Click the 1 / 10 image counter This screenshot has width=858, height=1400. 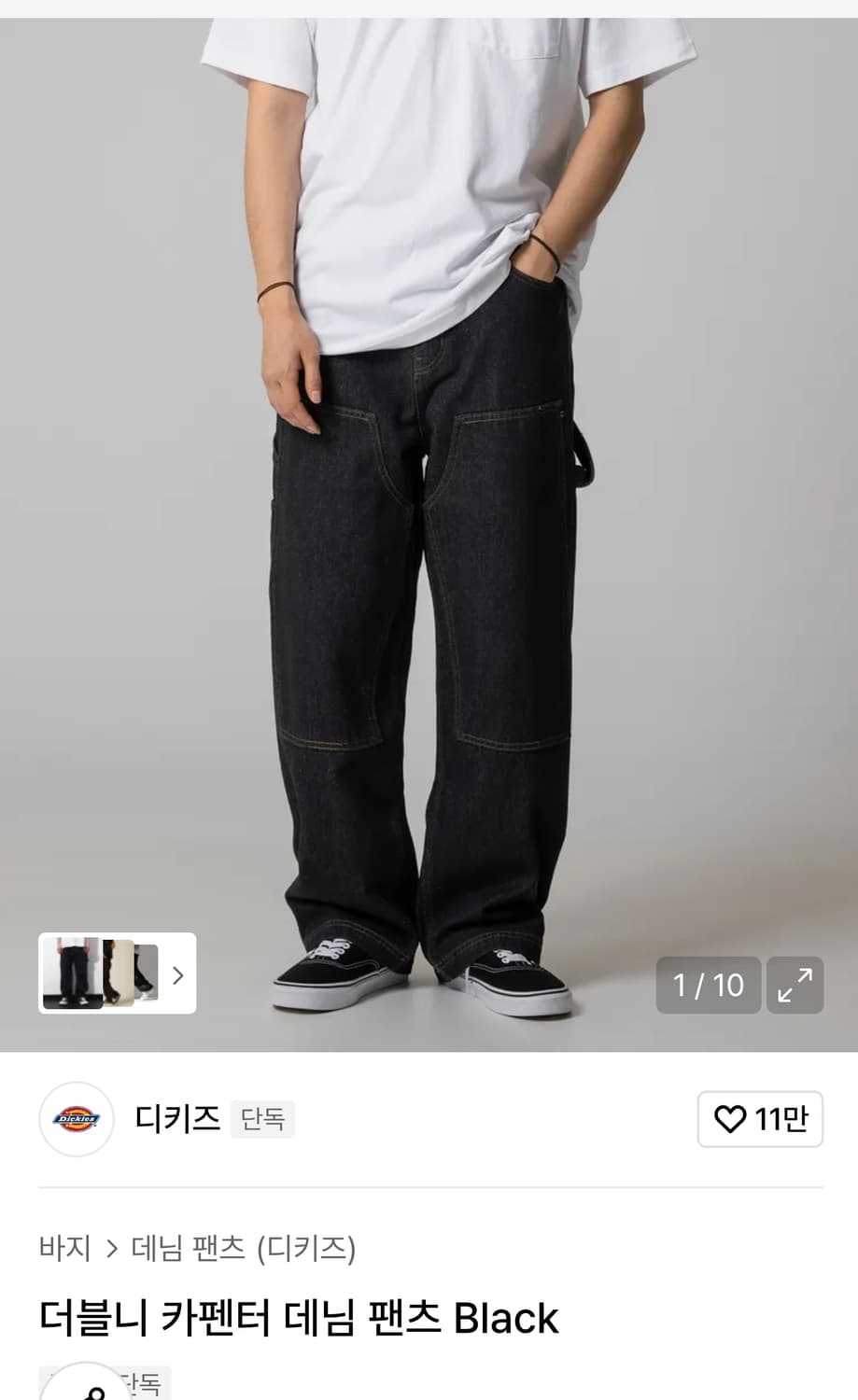[x=708, y=985]
